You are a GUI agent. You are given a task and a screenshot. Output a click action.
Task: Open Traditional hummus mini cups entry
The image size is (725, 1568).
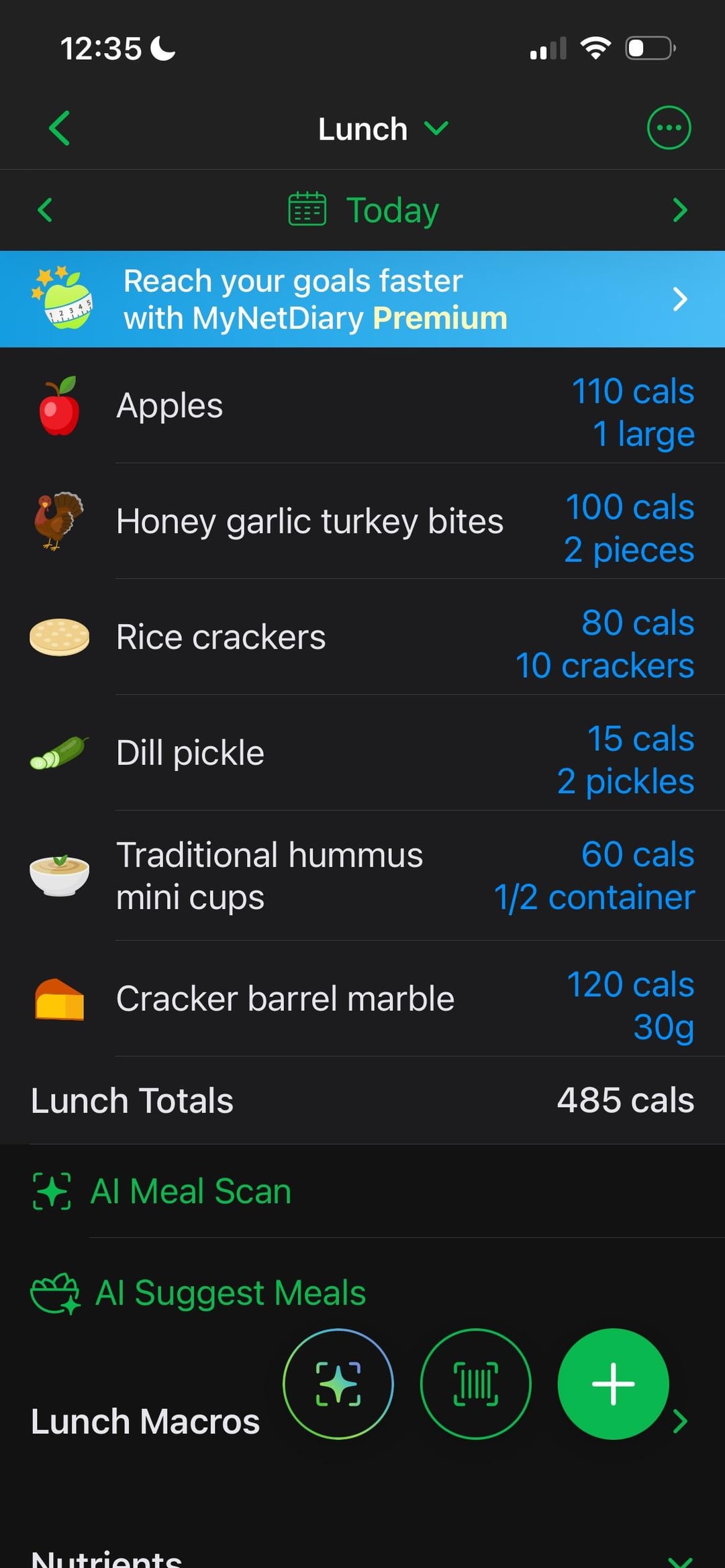(x=362, y=876)
